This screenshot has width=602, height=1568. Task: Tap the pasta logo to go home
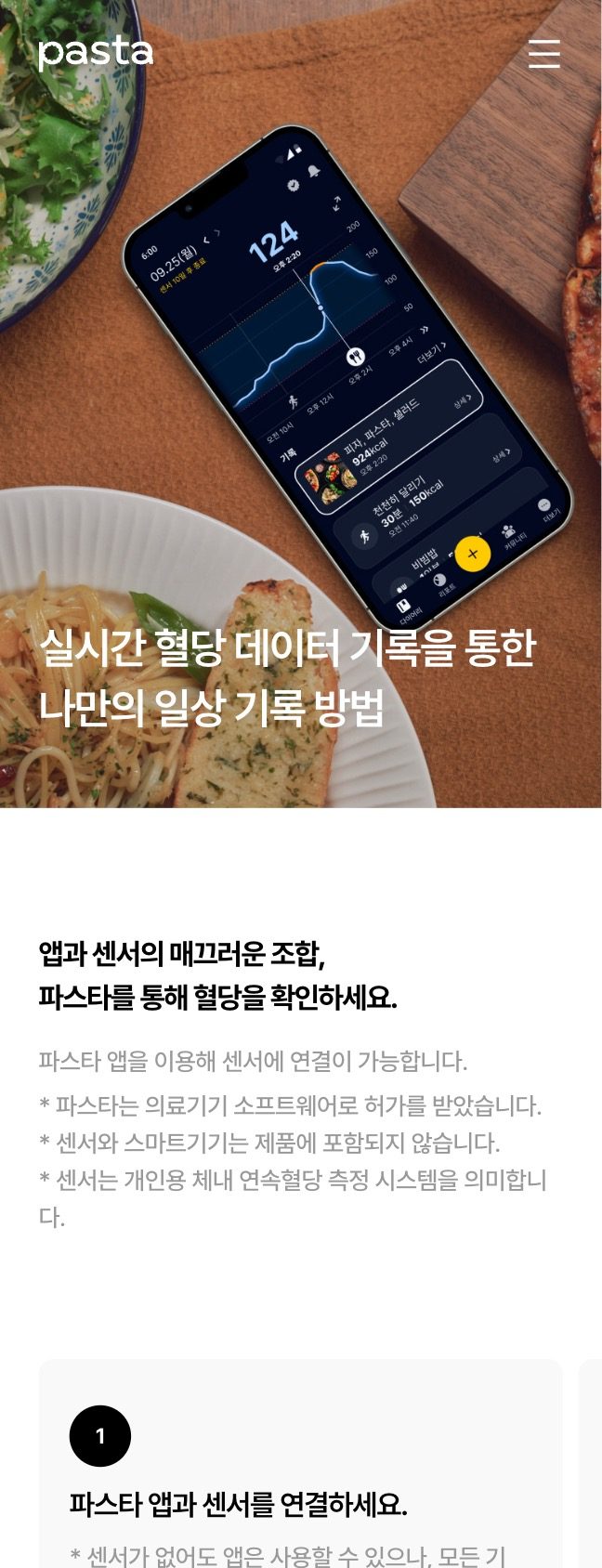click(96, 53)
